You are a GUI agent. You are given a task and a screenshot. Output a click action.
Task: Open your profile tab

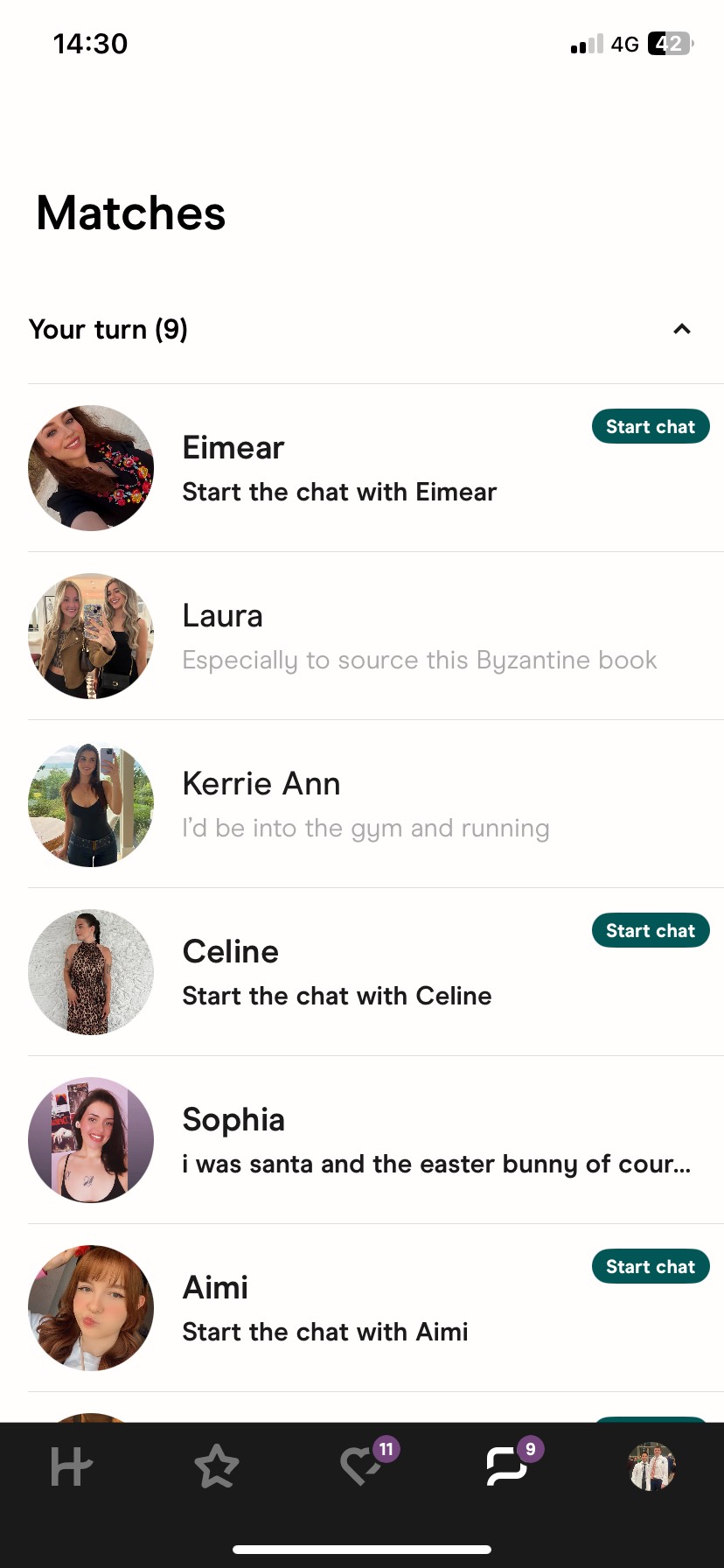tap(652, 1466)
